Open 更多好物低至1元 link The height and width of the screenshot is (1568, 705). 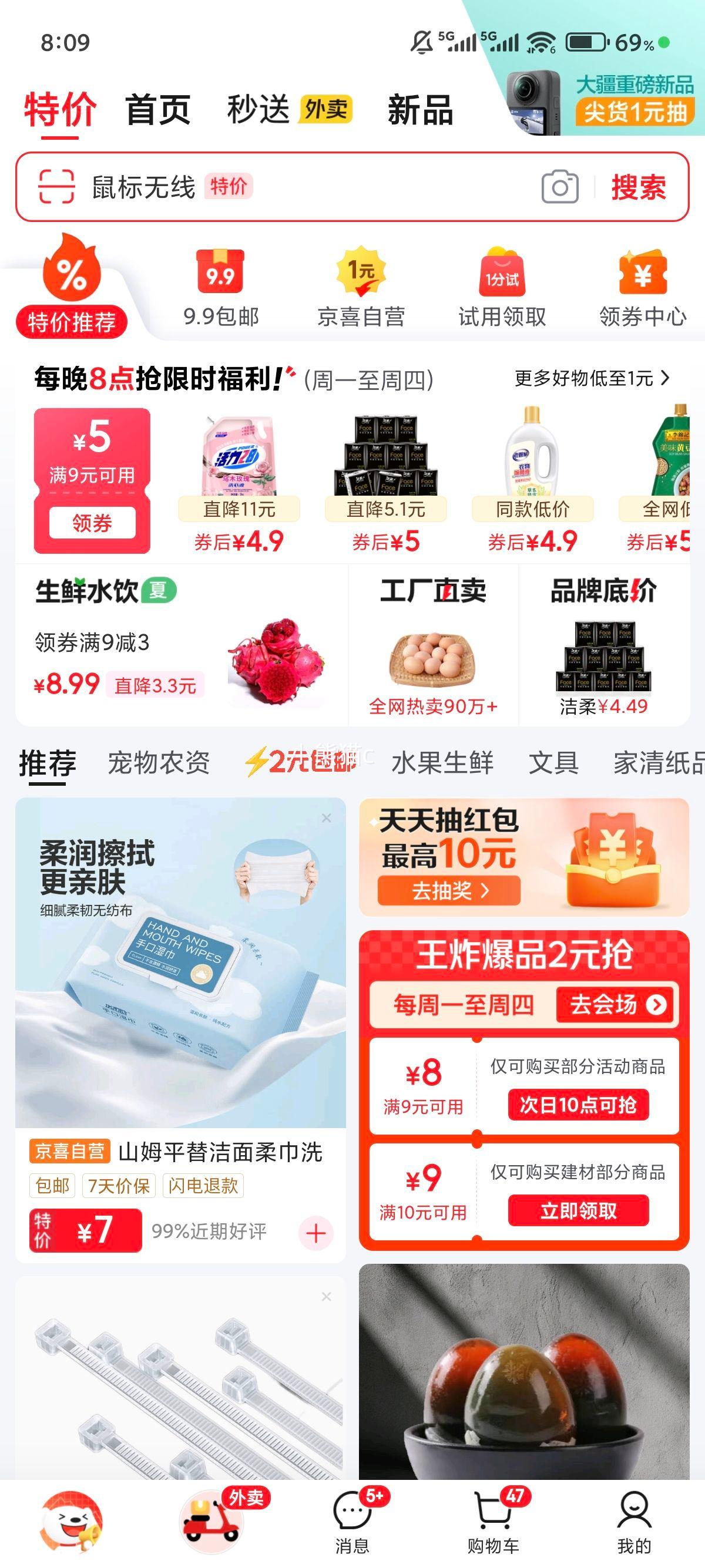pyautogui.click(x=592, y=379)
